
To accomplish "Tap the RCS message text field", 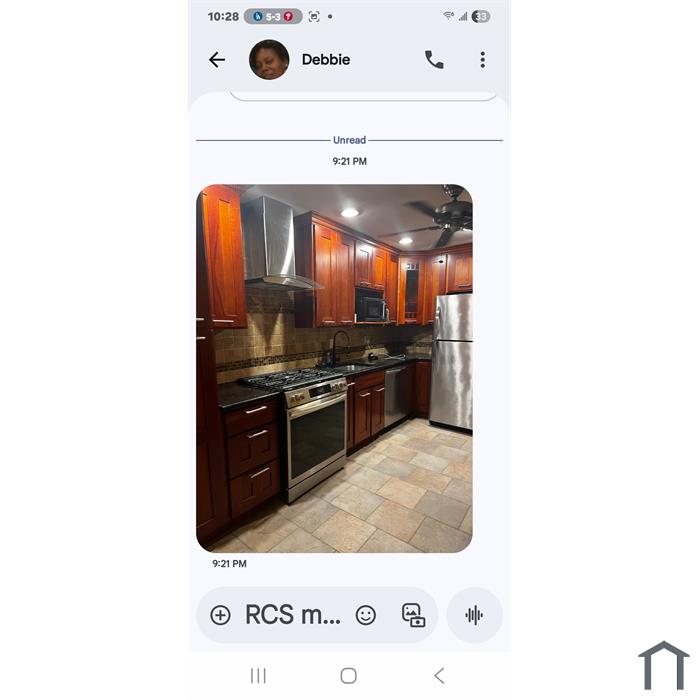I will pos(292,615).
